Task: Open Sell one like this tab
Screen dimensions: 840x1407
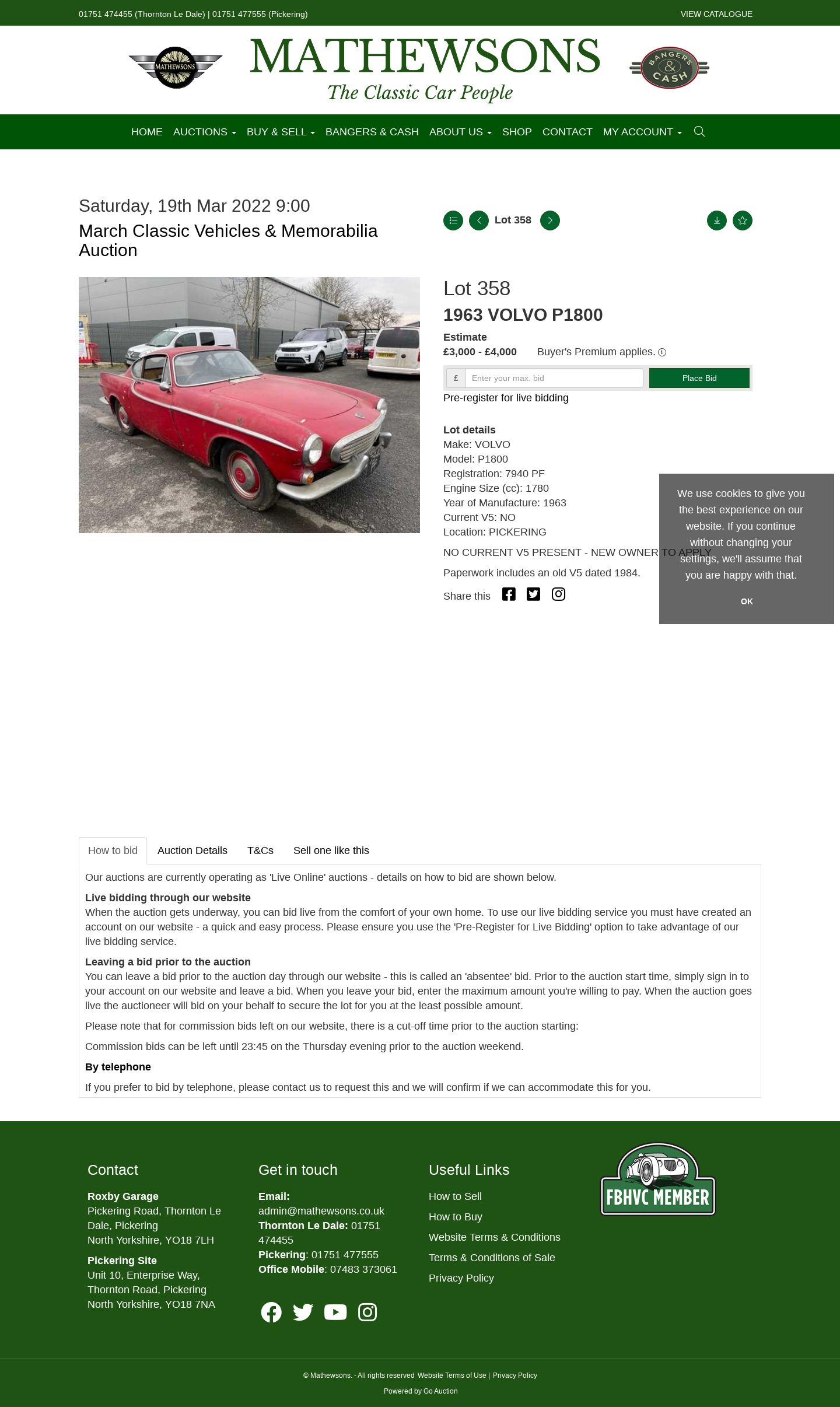Action: point(331,850)
